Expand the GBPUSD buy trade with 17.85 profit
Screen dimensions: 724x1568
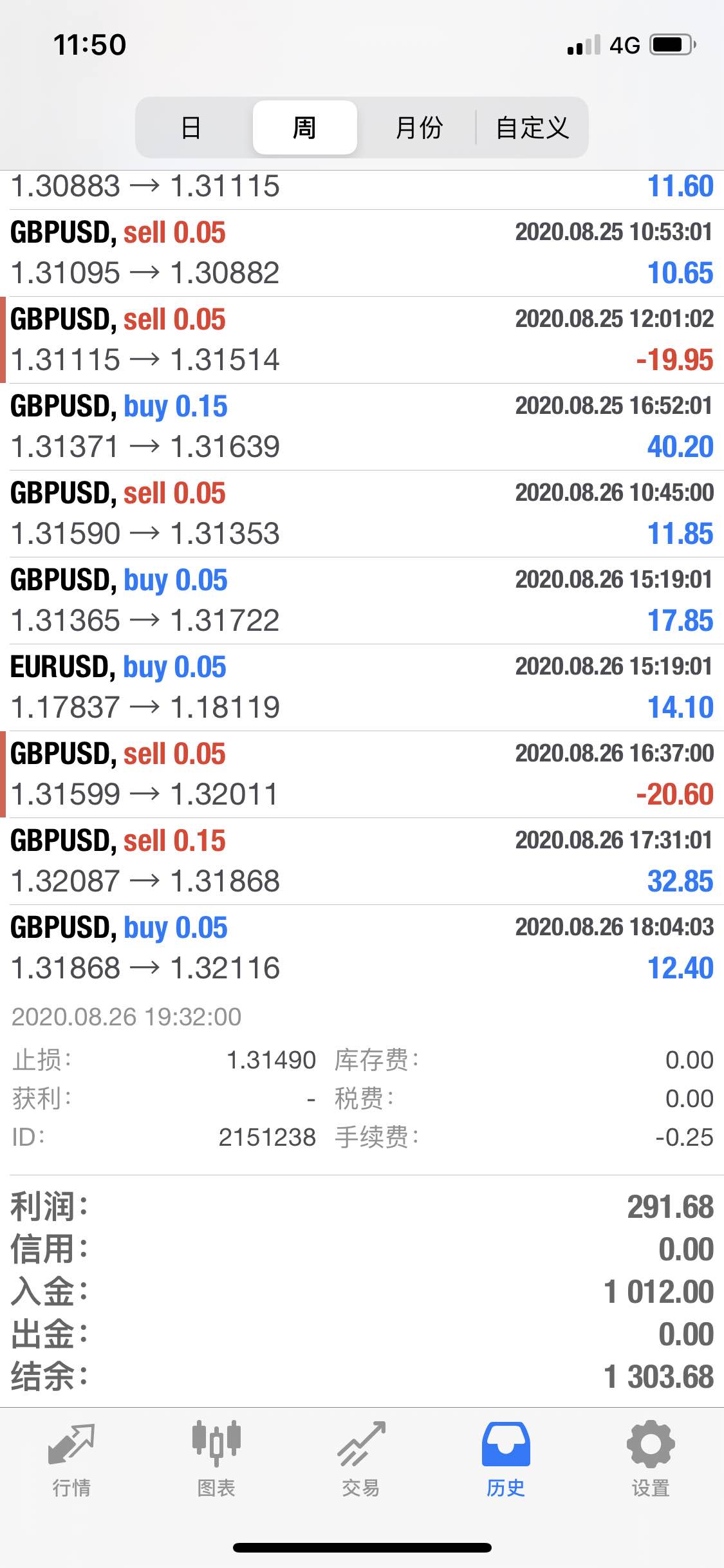(362, 601)
